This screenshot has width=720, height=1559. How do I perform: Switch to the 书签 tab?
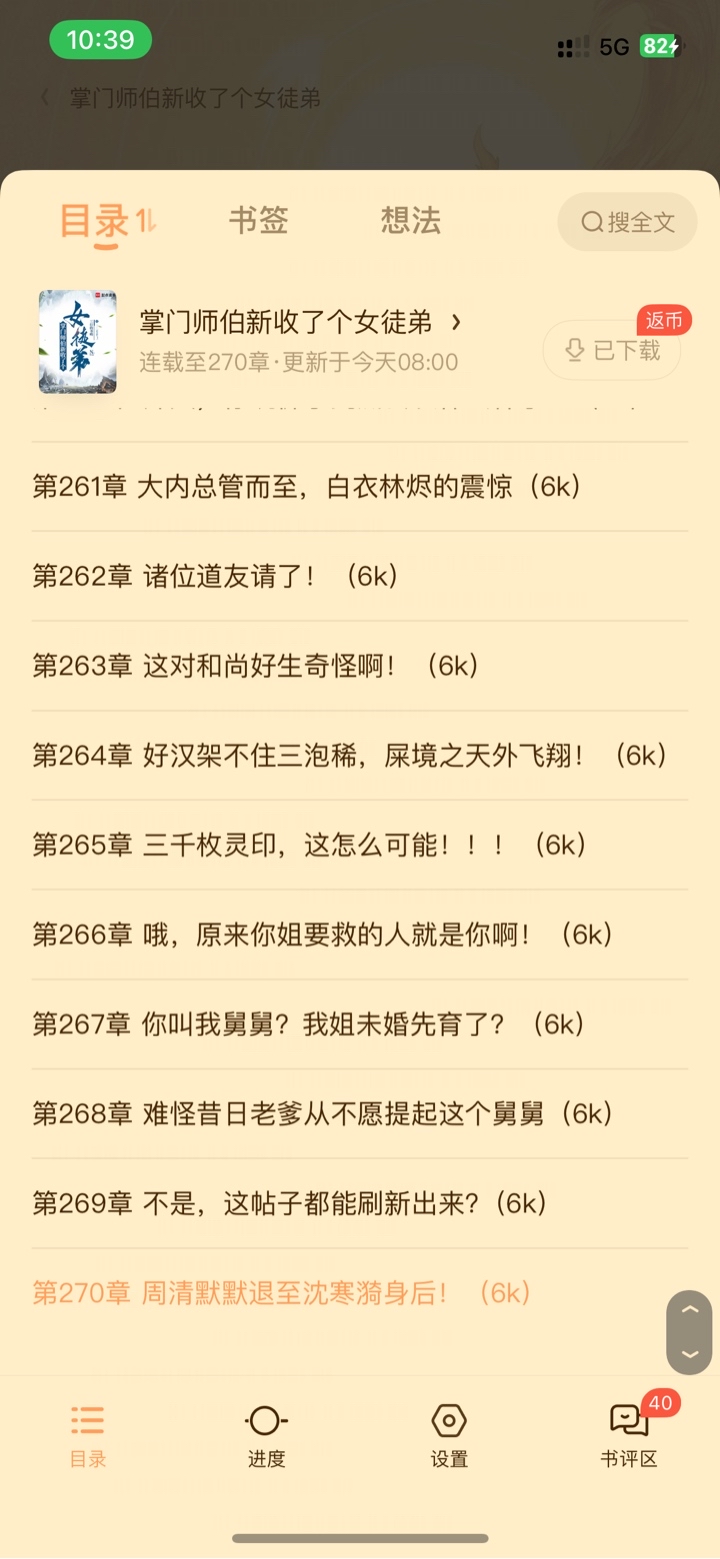[258, 220]
